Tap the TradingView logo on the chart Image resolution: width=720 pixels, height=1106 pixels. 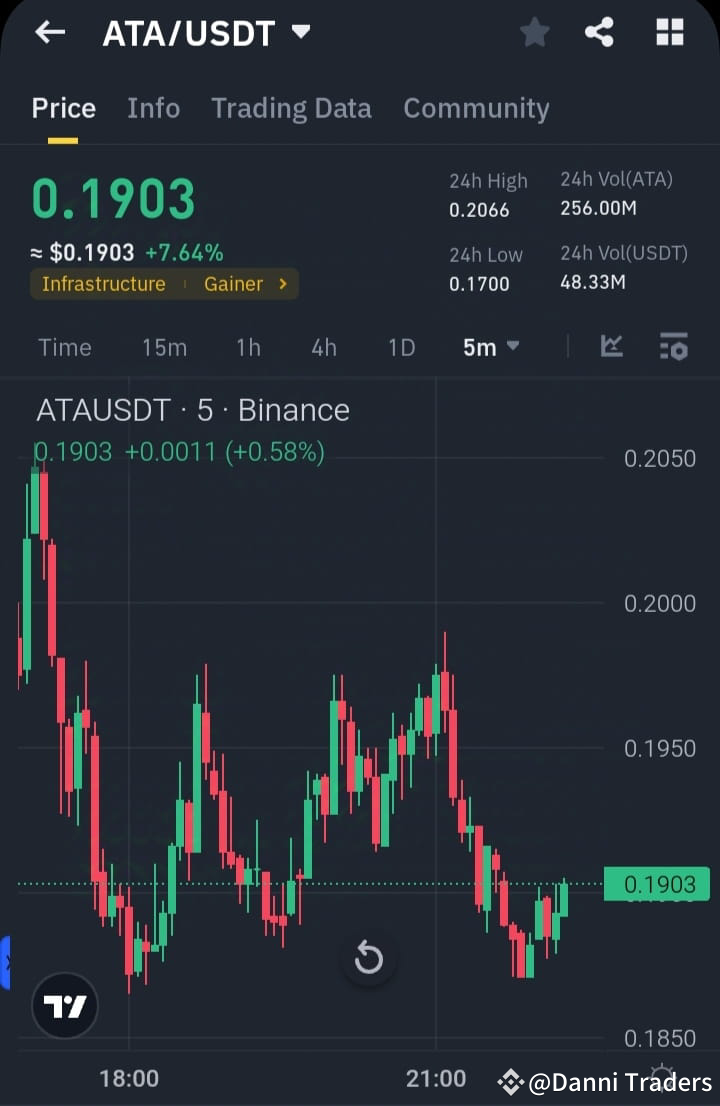pyautogui.click(x=64, y=1005)
